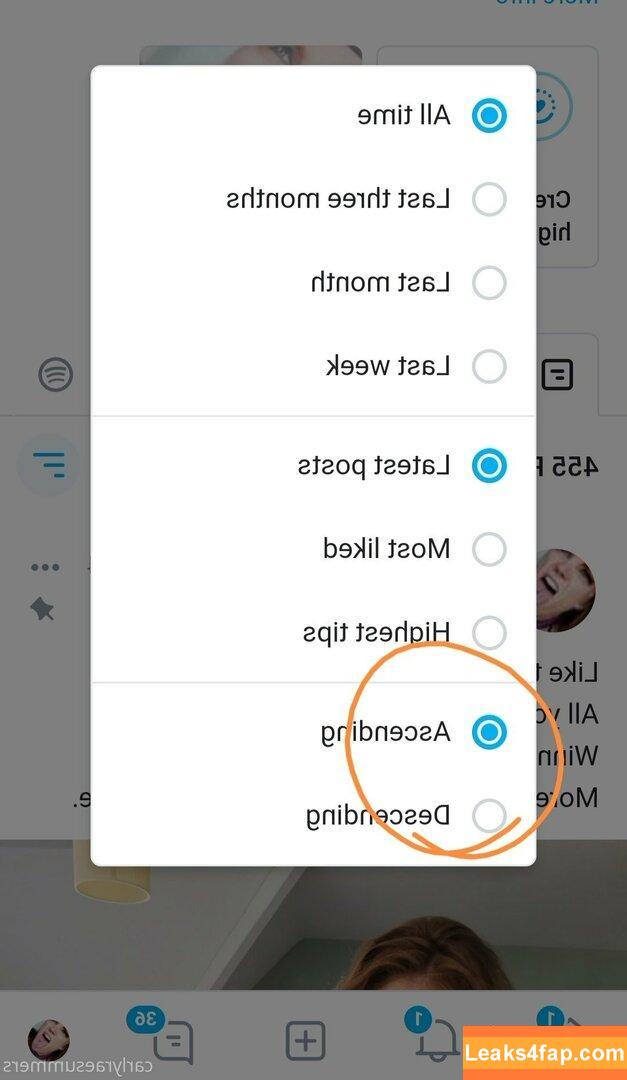Set order to Ascending
Image resolution: width=627 pixels, height=1080 pixels.
pyautogui.click(x=489, y=732)
